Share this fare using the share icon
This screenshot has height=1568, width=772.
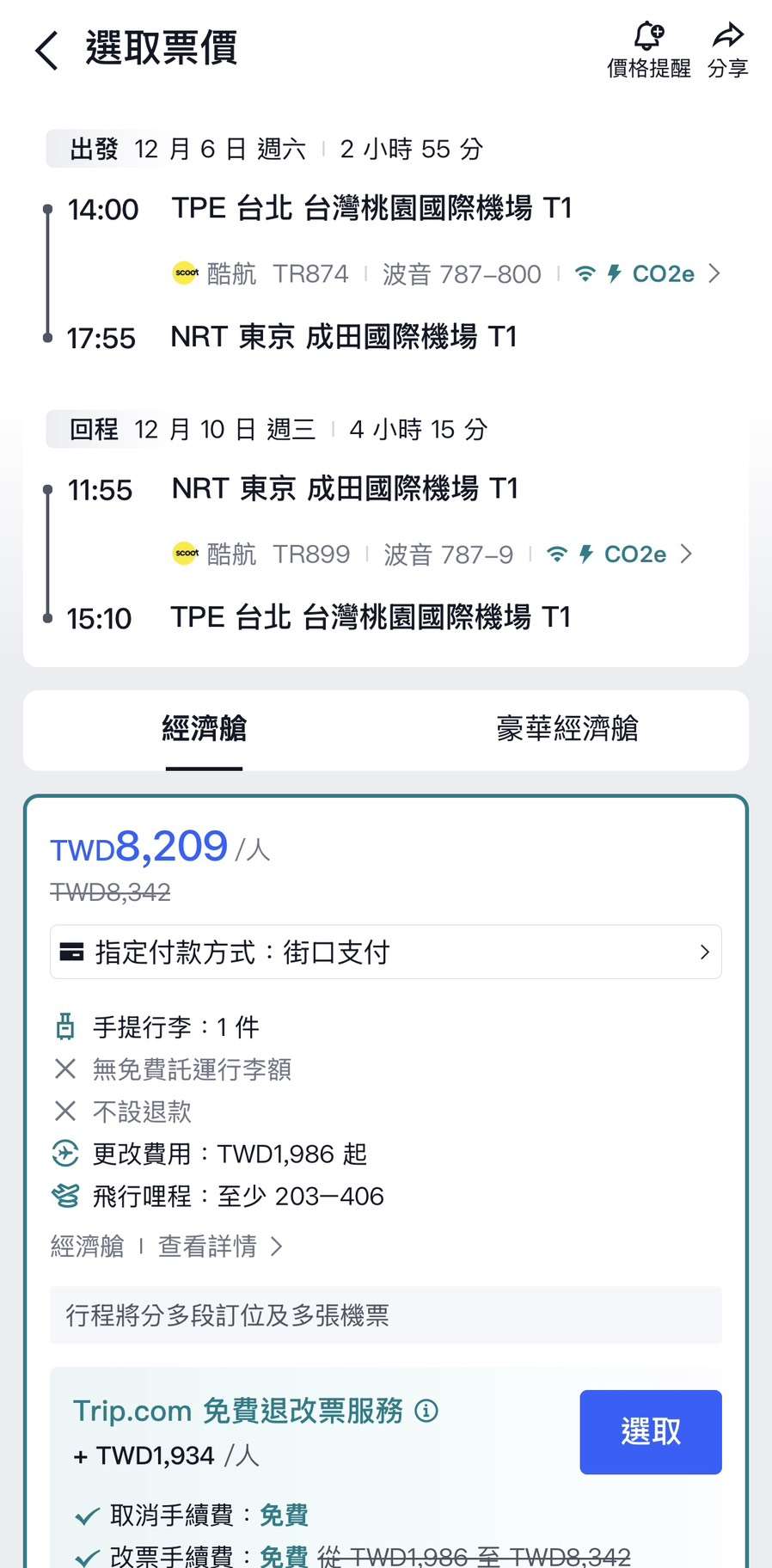pyautogui.click(x=727, y=36)
